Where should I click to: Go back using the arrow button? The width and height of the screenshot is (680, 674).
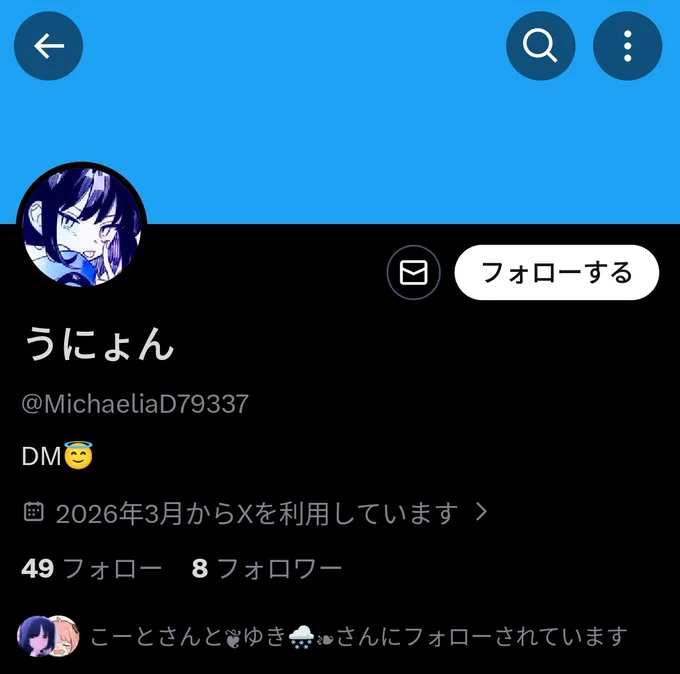click(48, 46)
